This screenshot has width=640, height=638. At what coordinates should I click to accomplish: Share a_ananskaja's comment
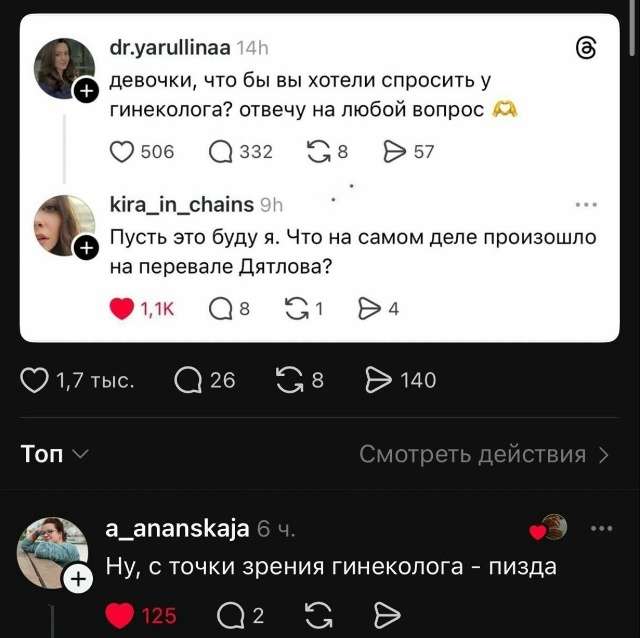pyautogui.click(x=386, y=615)
